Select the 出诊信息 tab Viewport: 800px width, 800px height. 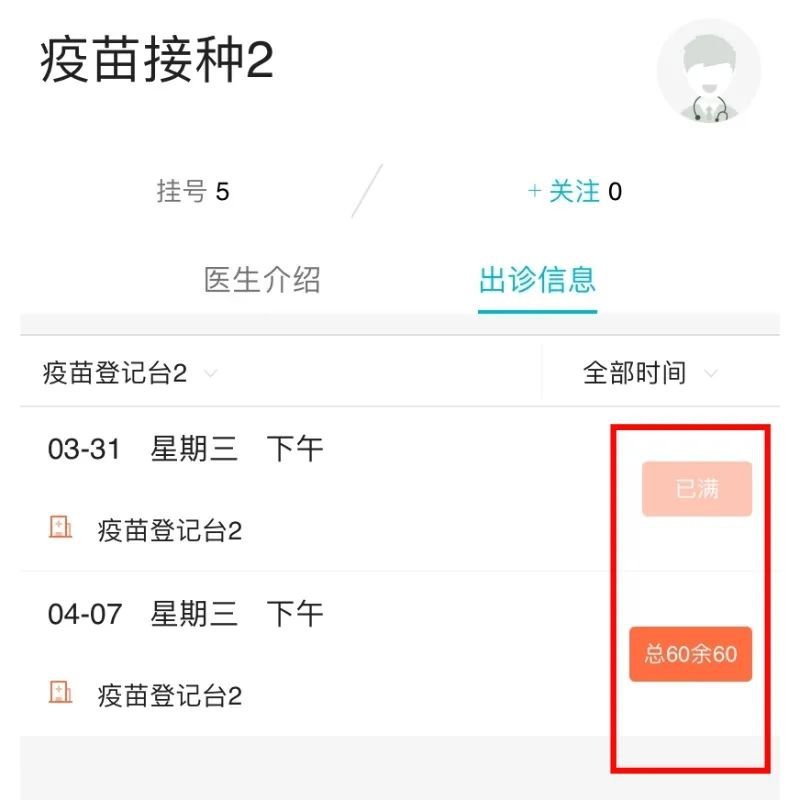click(537, 280)
